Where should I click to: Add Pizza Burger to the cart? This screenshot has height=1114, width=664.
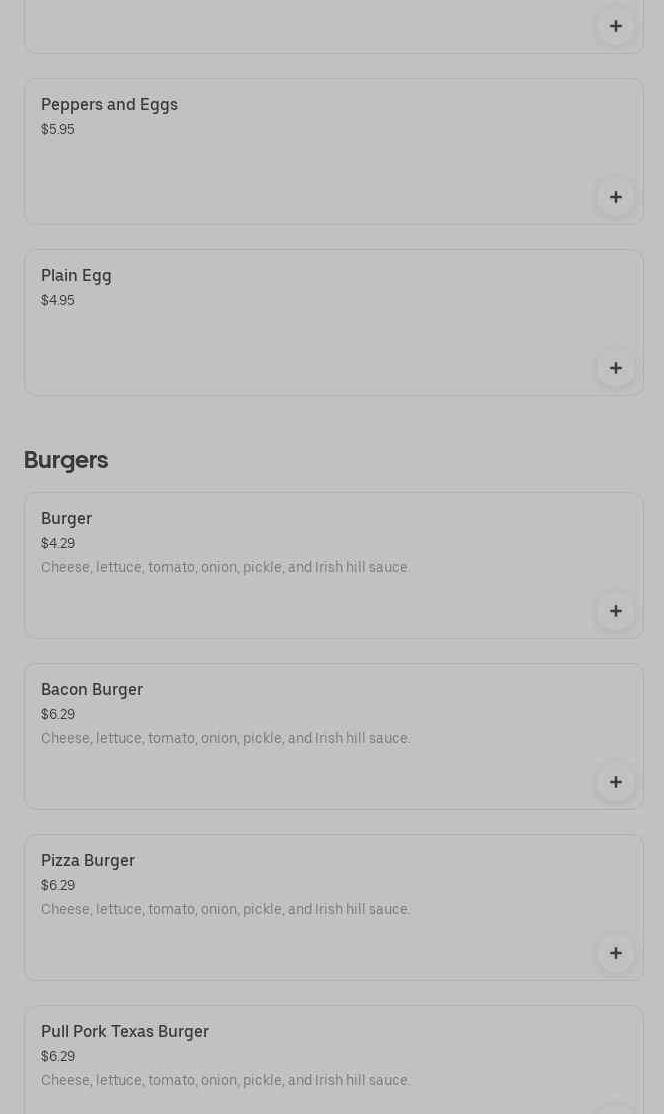coord(615,953)
